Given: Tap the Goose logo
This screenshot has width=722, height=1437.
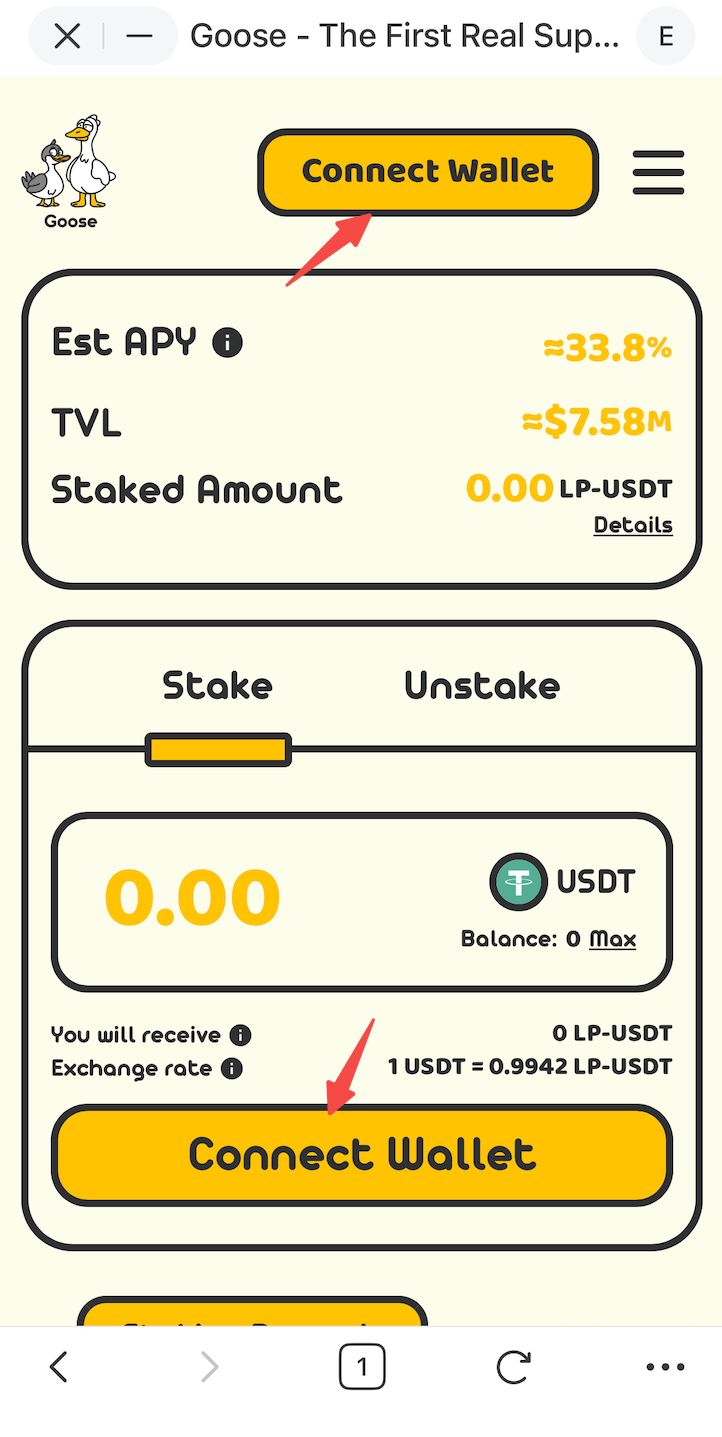Looking at the screenshot, I should coord(69,172).
